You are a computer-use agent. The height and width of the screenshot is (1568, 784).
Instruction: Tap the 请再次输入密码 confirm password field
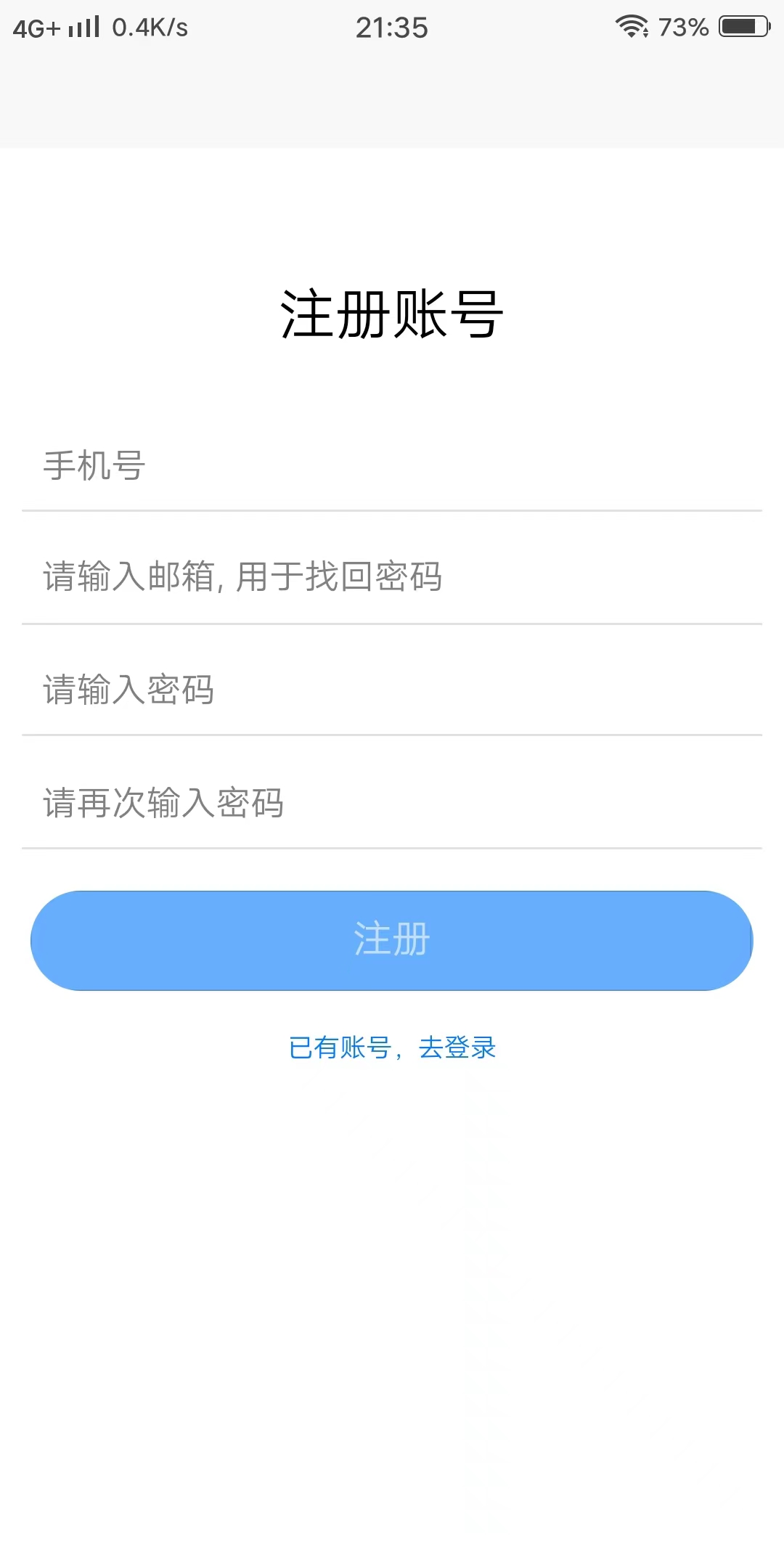pos(392,803)
